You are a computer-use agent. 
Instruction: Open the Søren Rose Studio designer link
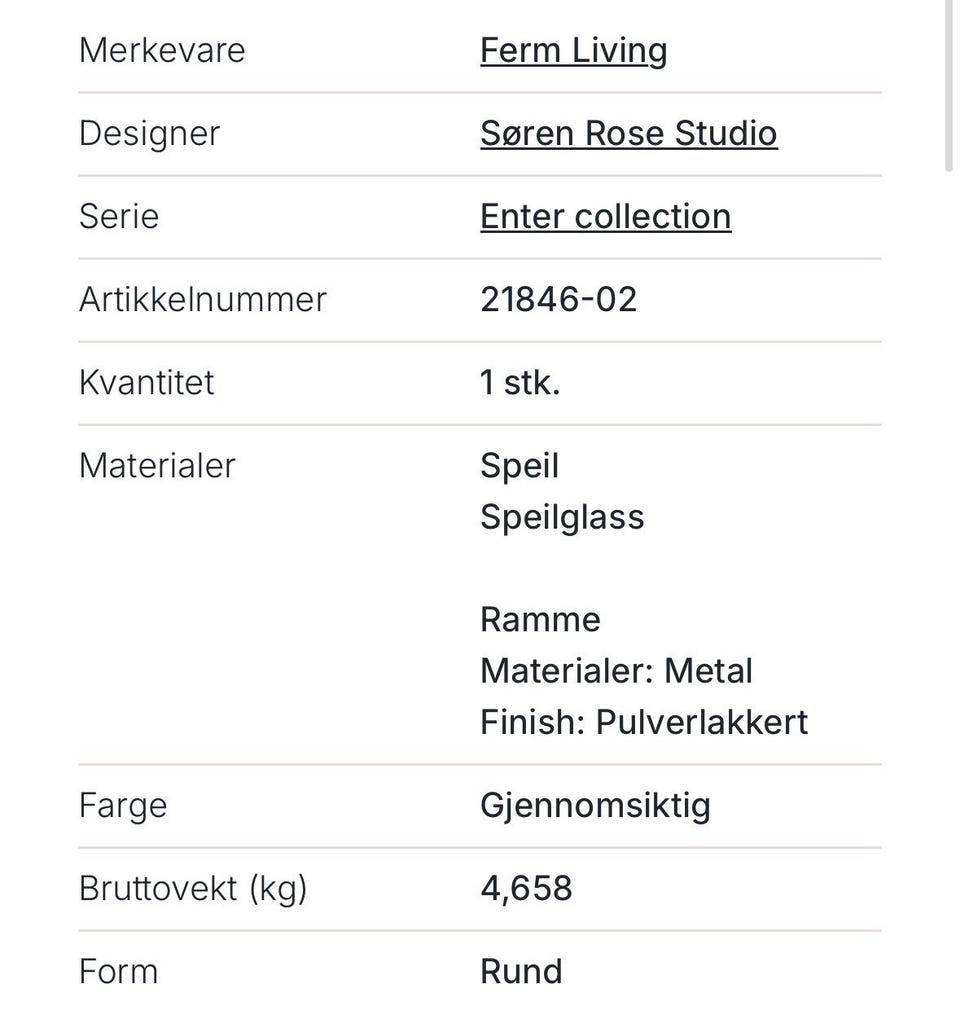pyautogui.click(x=628, y=132)
